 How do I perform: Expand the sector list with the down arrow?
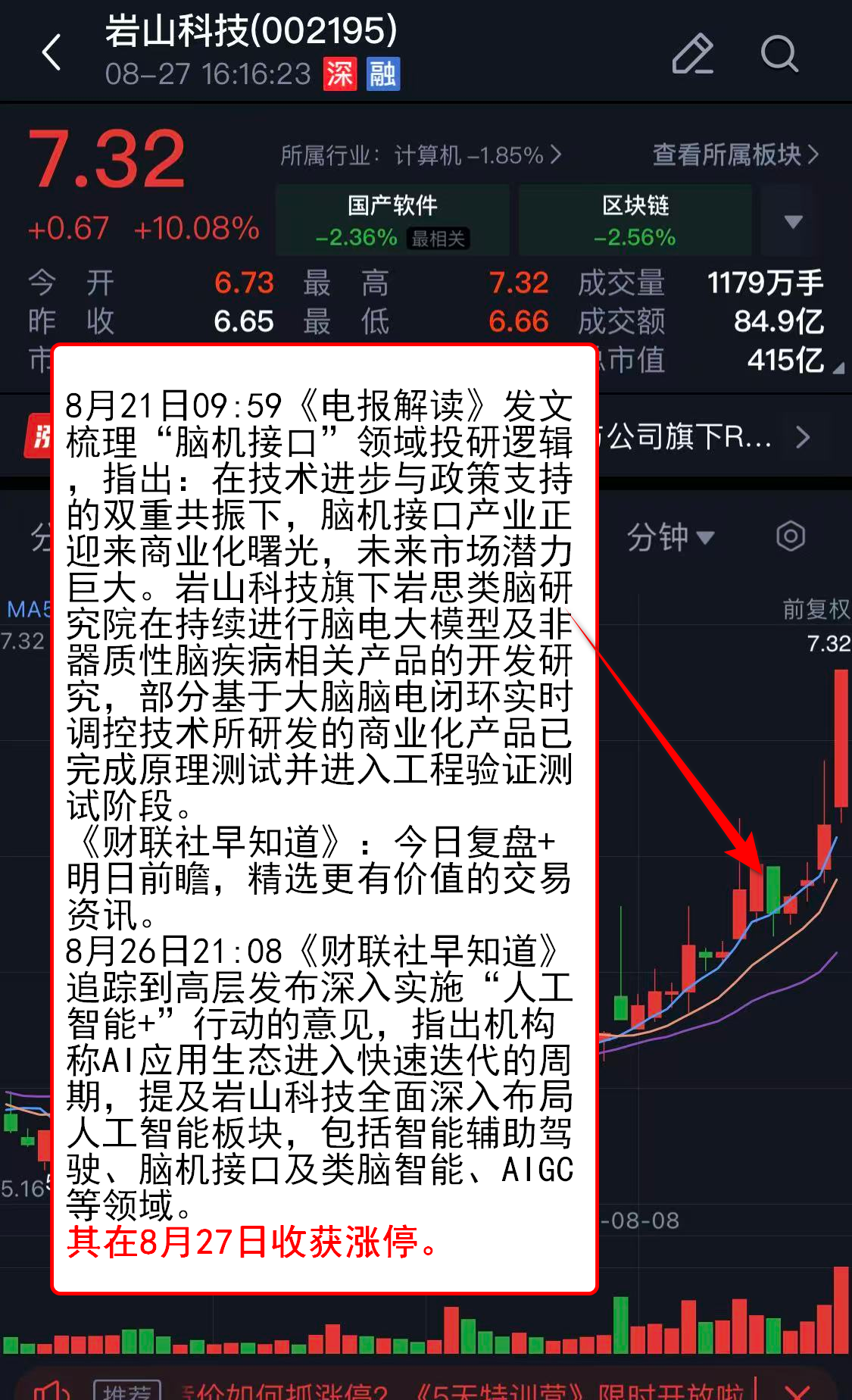pos(793,221)
